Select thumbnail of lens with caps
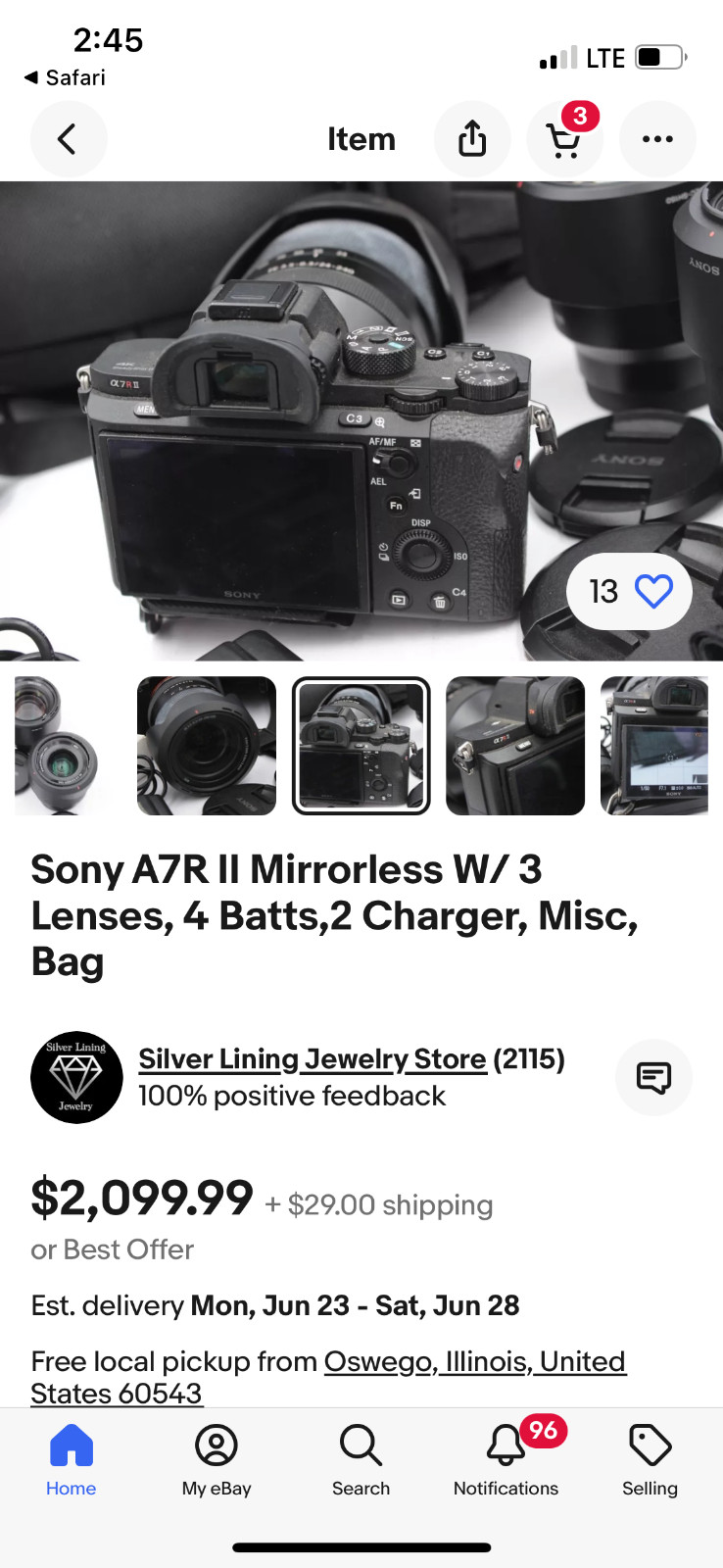Viewport: 723px width, 1568px height. click(x=207, y=746)
